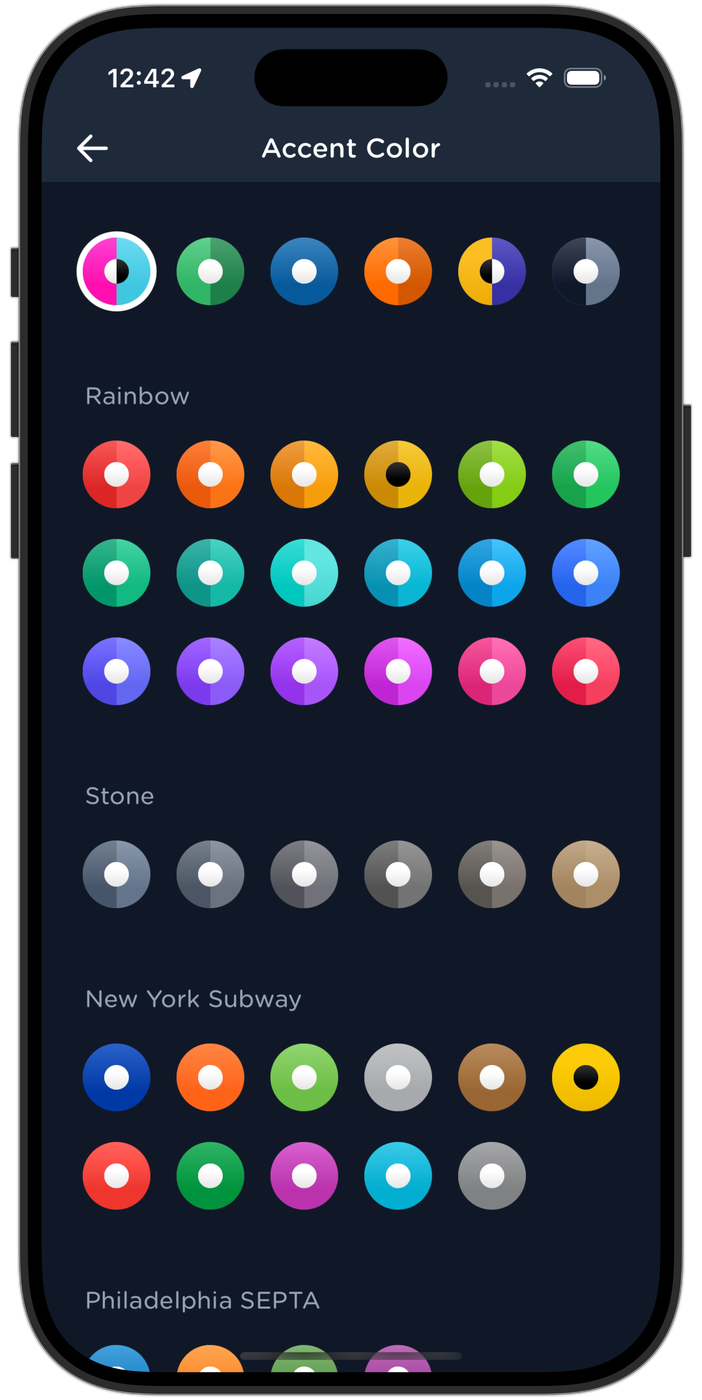702x1400 pixels.
Task: Go back using the arrow icon
Action: click(92, 149)
